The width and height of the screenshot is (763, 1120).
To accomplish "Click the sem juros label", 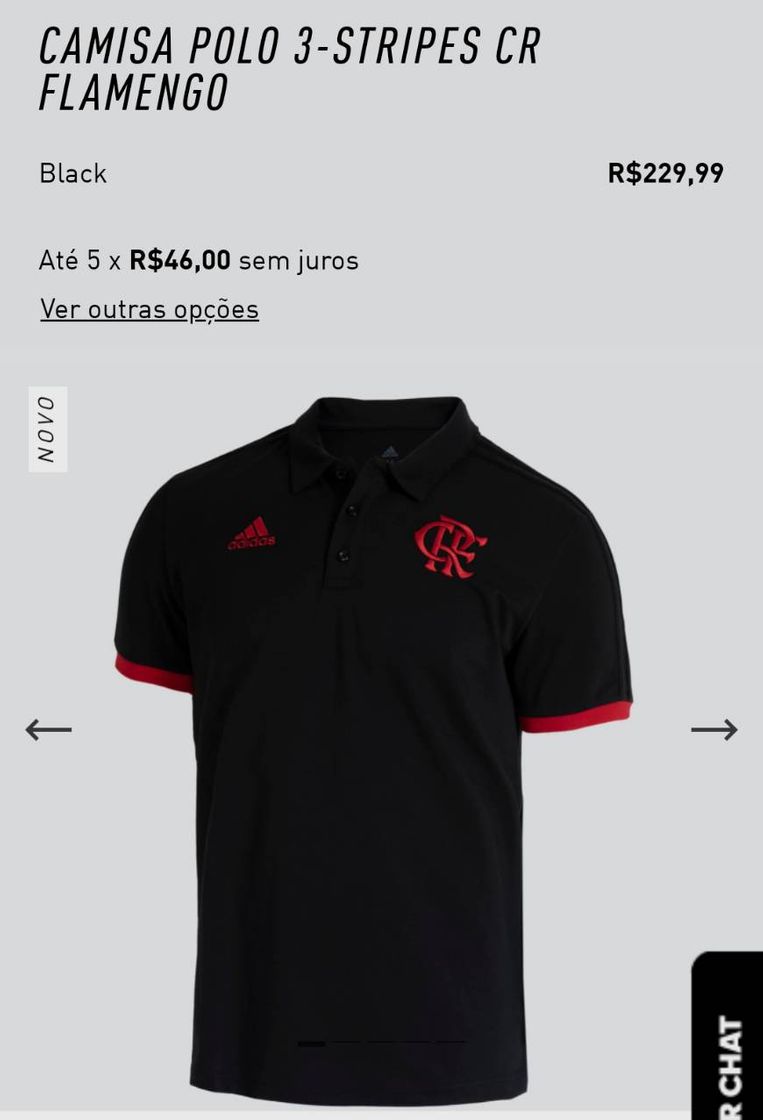I will 300,259.
